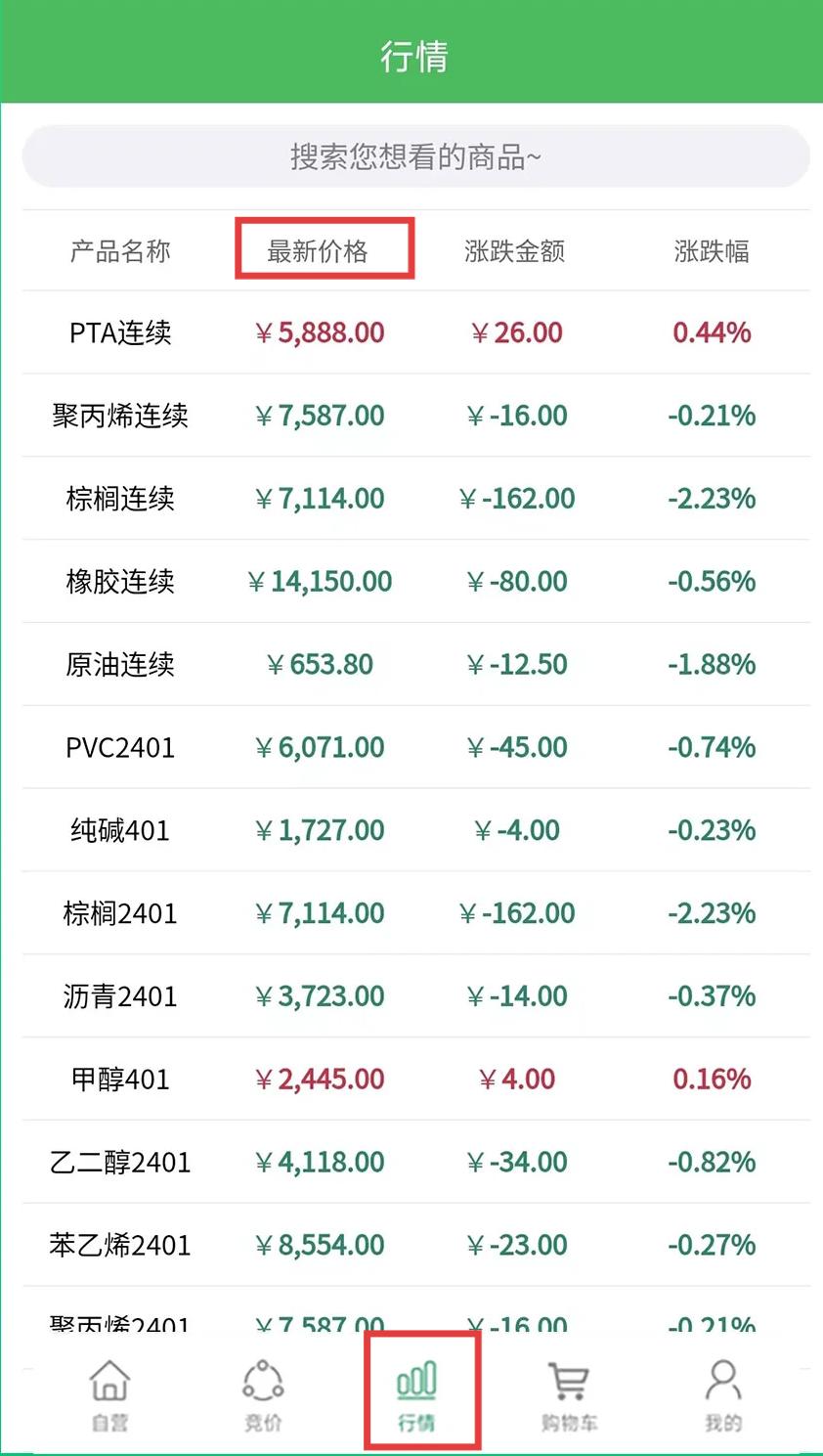Viewport: 823px width, 1456px height.
Task: Open the 棕榈2401 row
Action: [x=415, y=914]
